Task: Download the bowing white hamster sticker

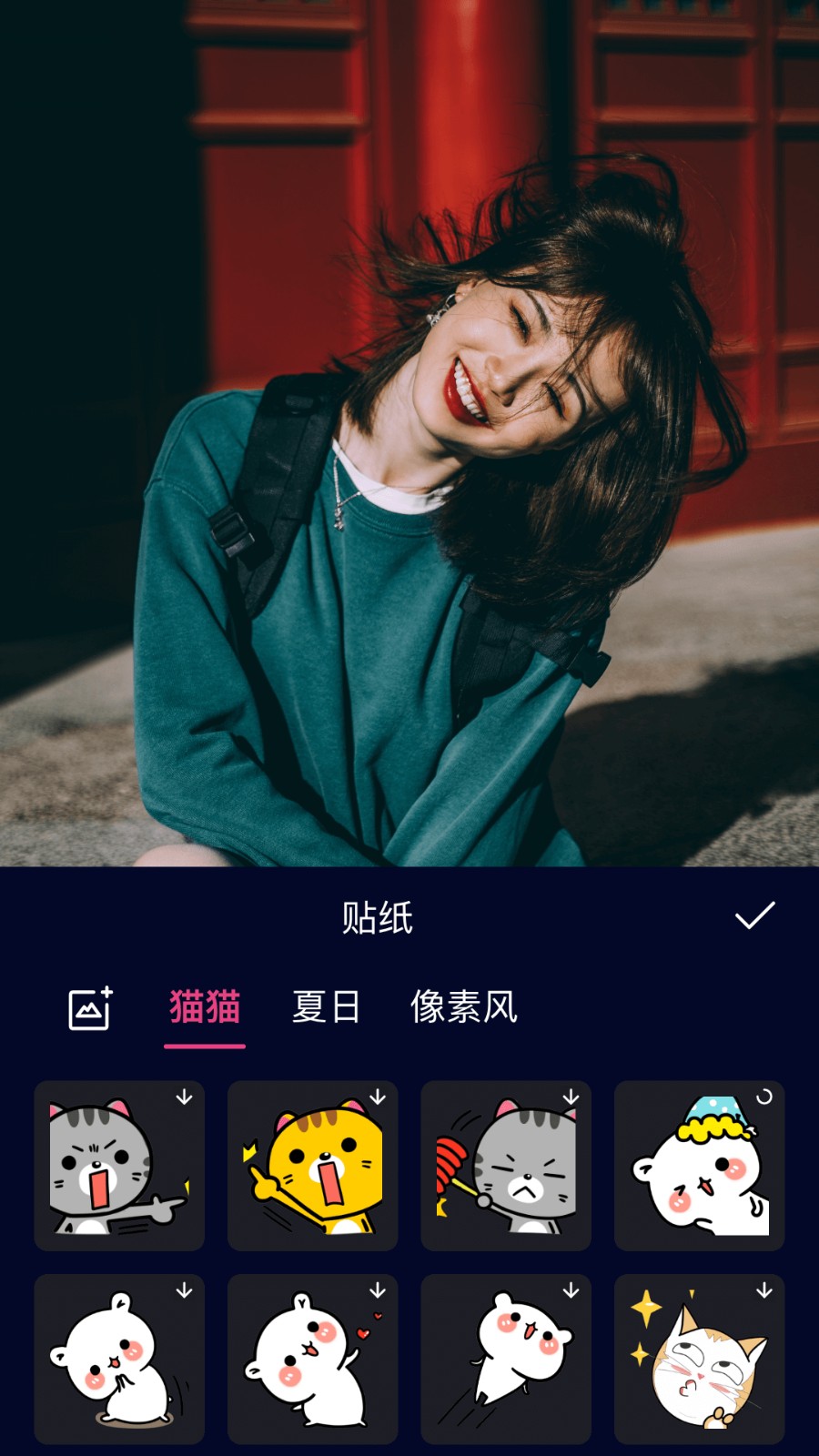Action: tap(185, 1289)
